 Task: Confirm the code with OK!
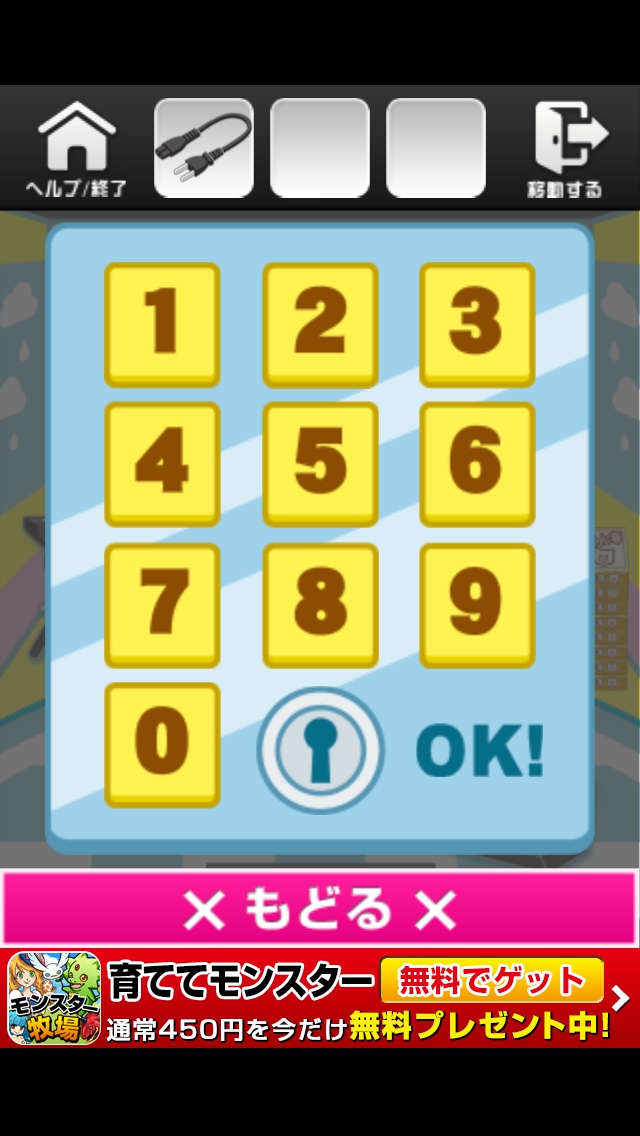(480, 748)
